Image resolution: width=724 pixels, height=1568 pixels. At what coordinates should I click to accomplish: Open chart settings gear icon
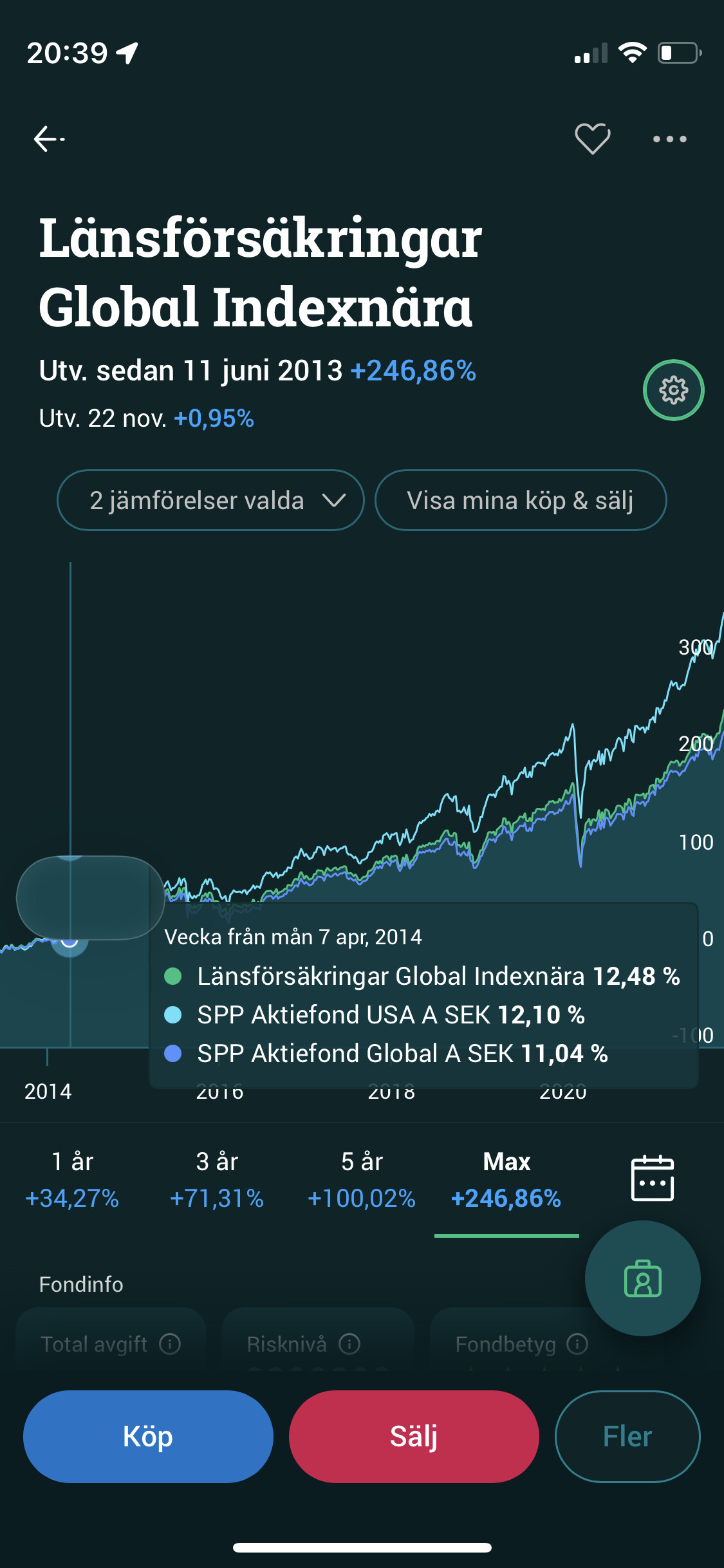[673, 390]
